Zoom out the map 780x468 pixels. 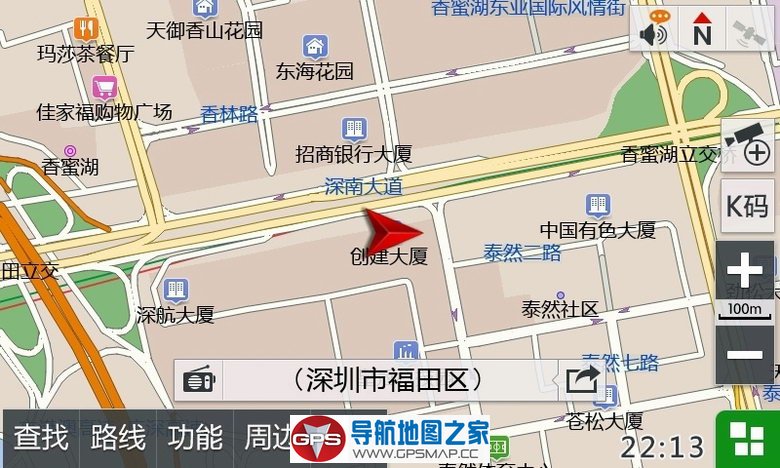tap(746, 355)
